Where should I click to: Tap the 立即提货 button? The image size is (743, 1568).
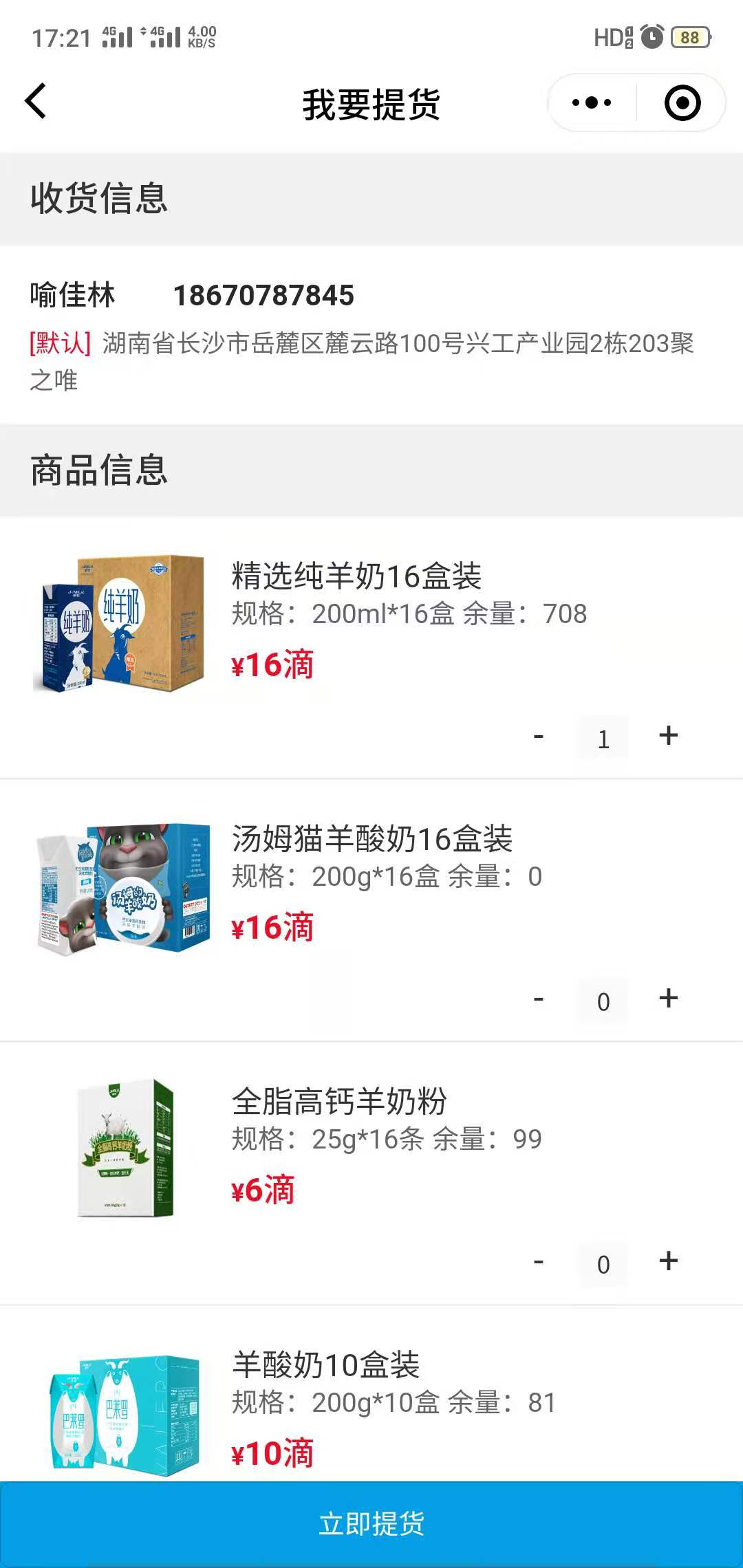[x=371, y=1524]
